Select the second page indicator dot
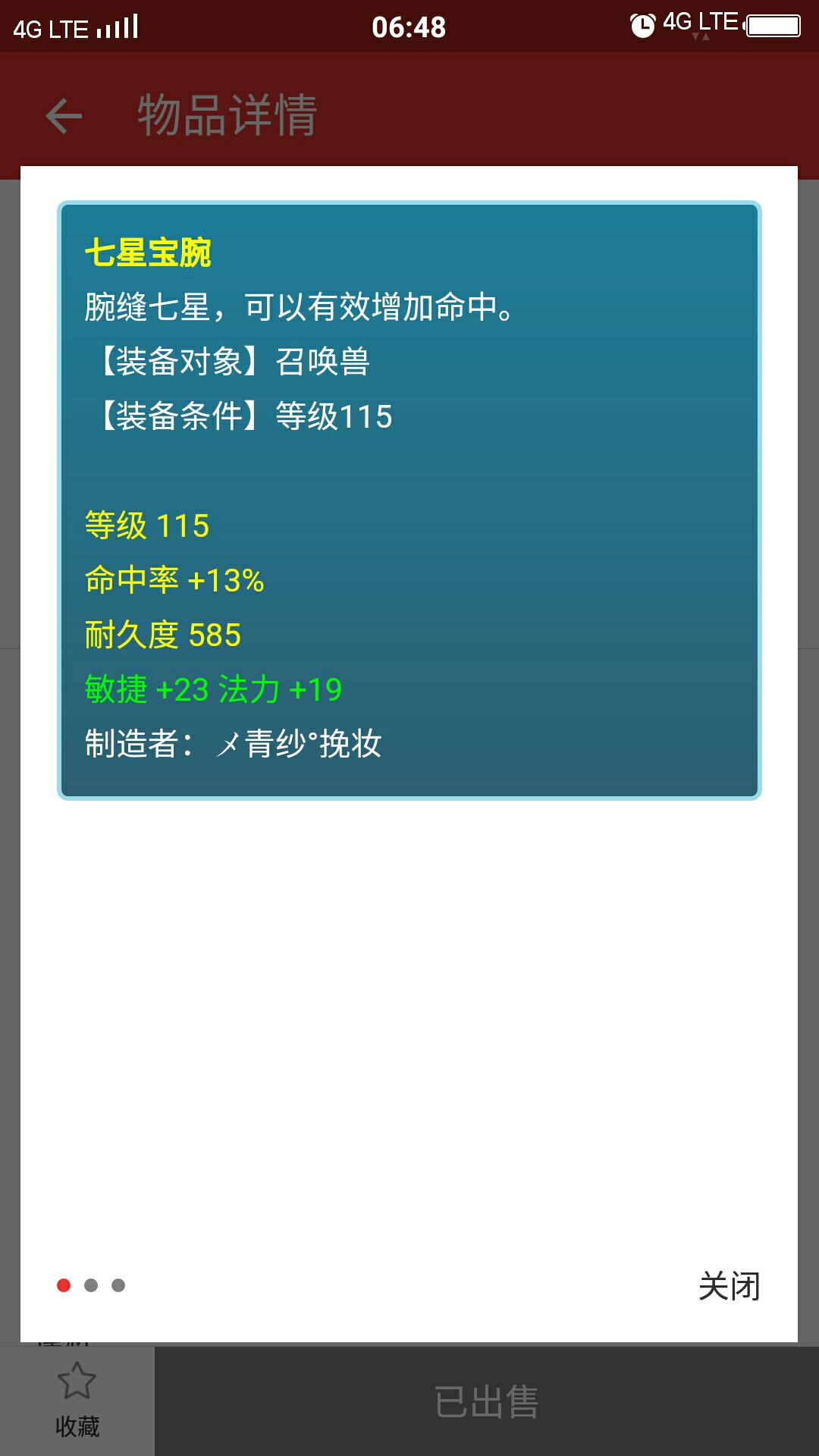819x1456 pixels. 91,1285
